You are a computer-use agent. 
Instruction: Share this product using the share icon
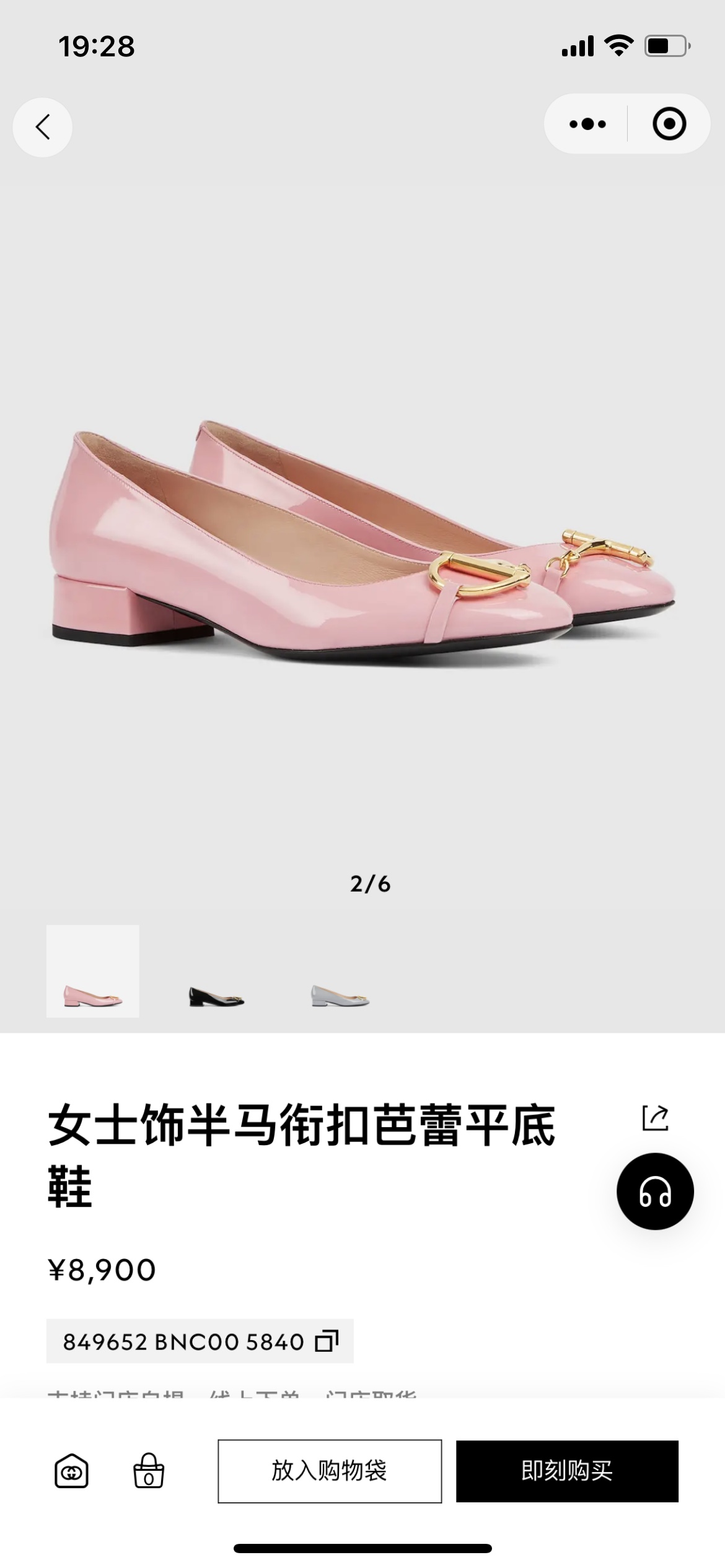pos(655,1118)
